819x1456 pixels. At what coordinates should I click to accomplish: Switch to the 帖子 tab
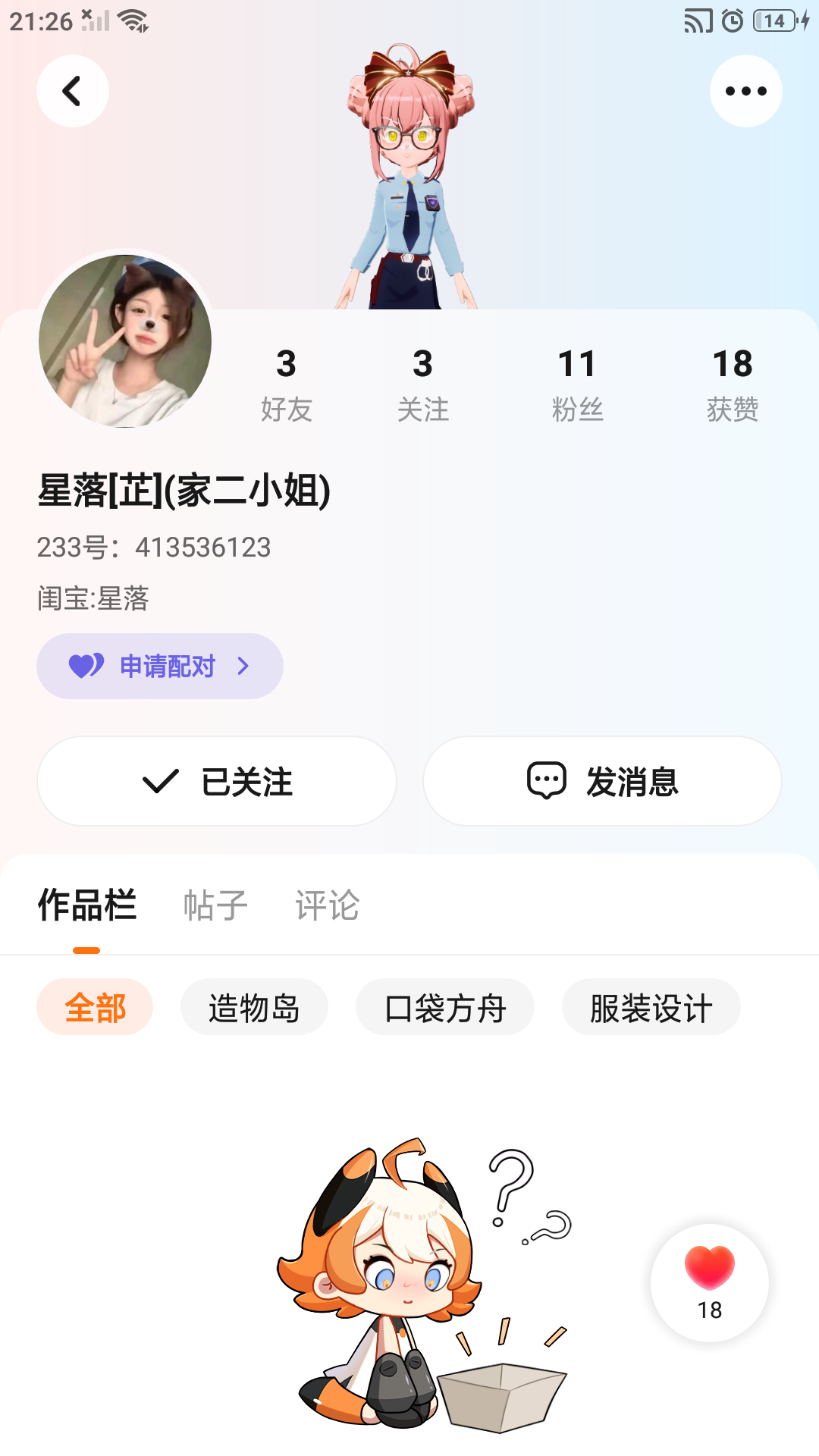click(215, 905)
